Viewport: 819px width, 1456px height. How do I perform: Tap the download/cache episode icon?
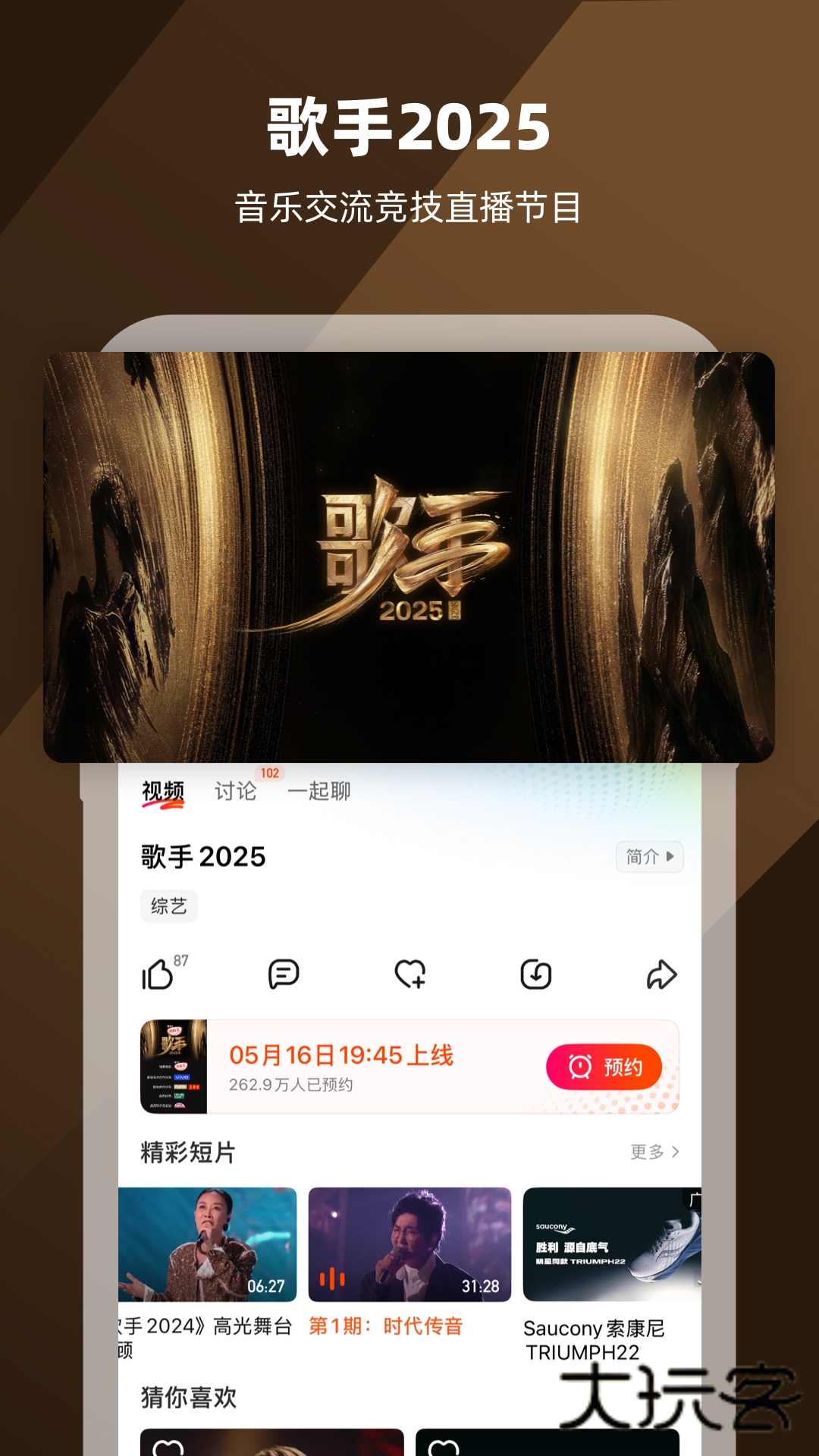(x=536, y=974)
